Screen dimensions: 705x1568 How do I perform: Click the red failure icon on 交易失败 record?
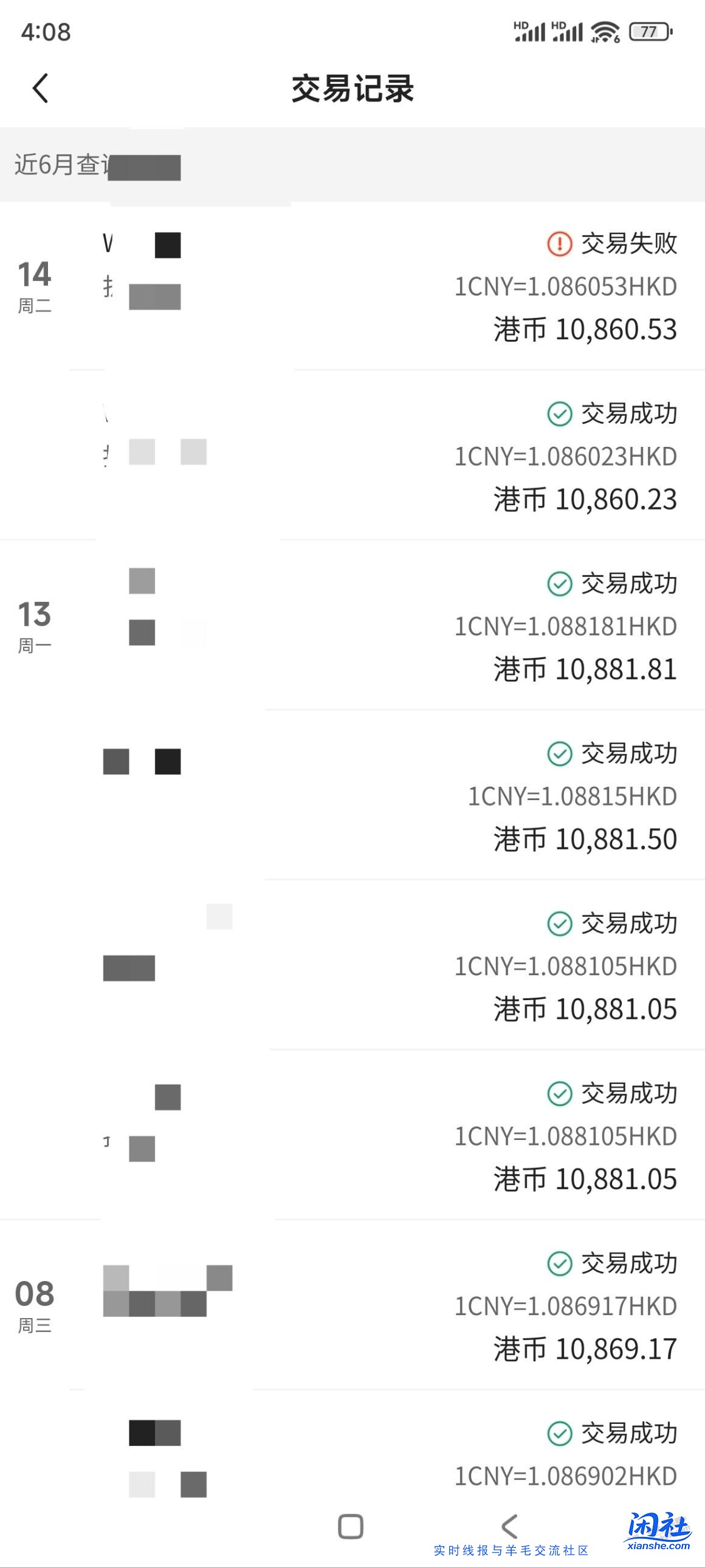(x=560, y=244)
